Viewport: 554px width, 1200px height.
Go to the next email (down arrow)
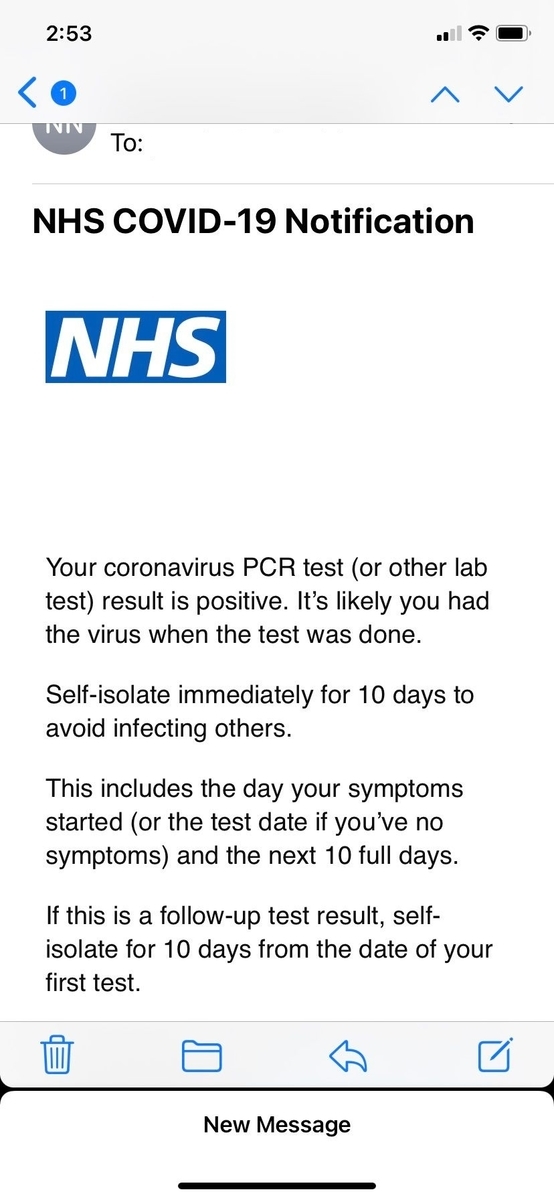coord(509,94)
